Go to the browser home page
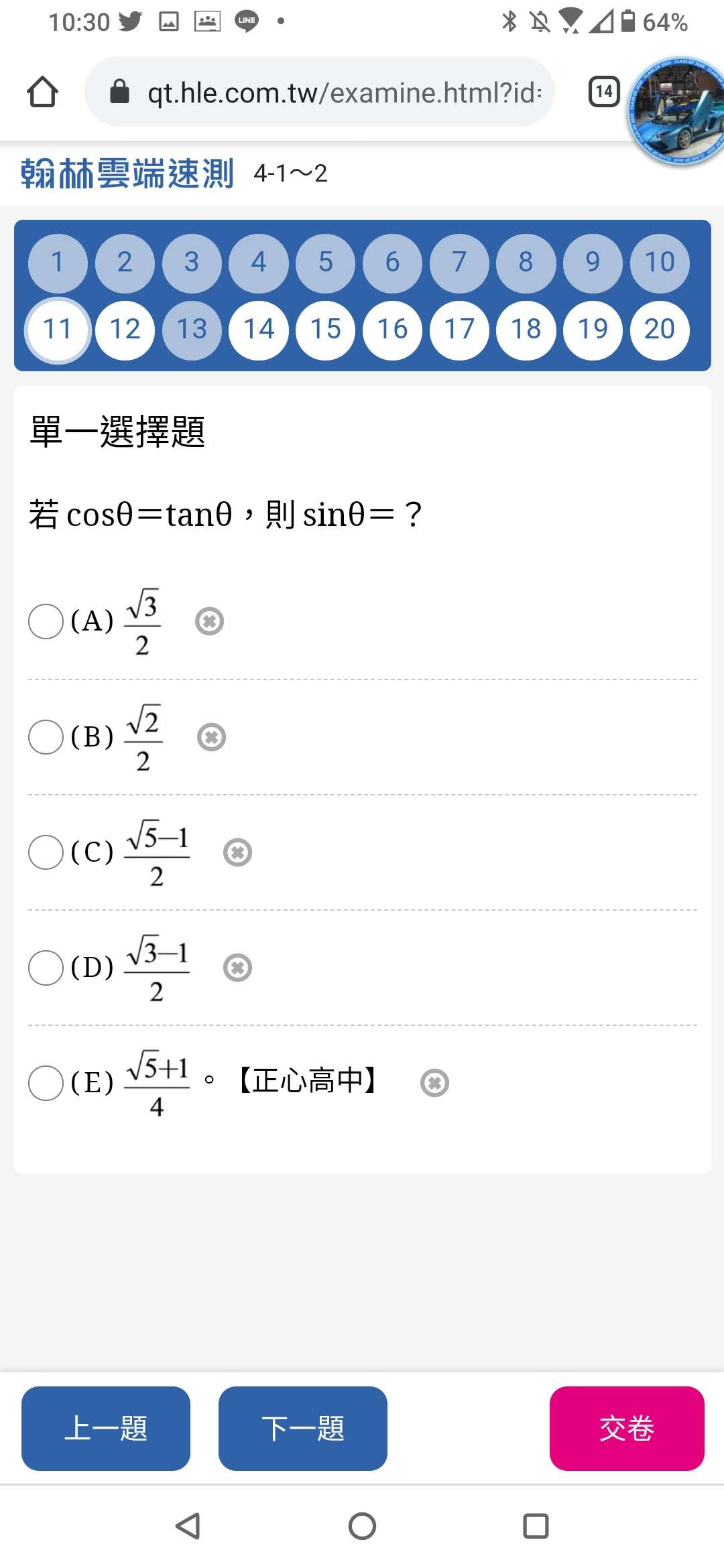Viewport: 724px width, 1568px height. pos(42,92)
